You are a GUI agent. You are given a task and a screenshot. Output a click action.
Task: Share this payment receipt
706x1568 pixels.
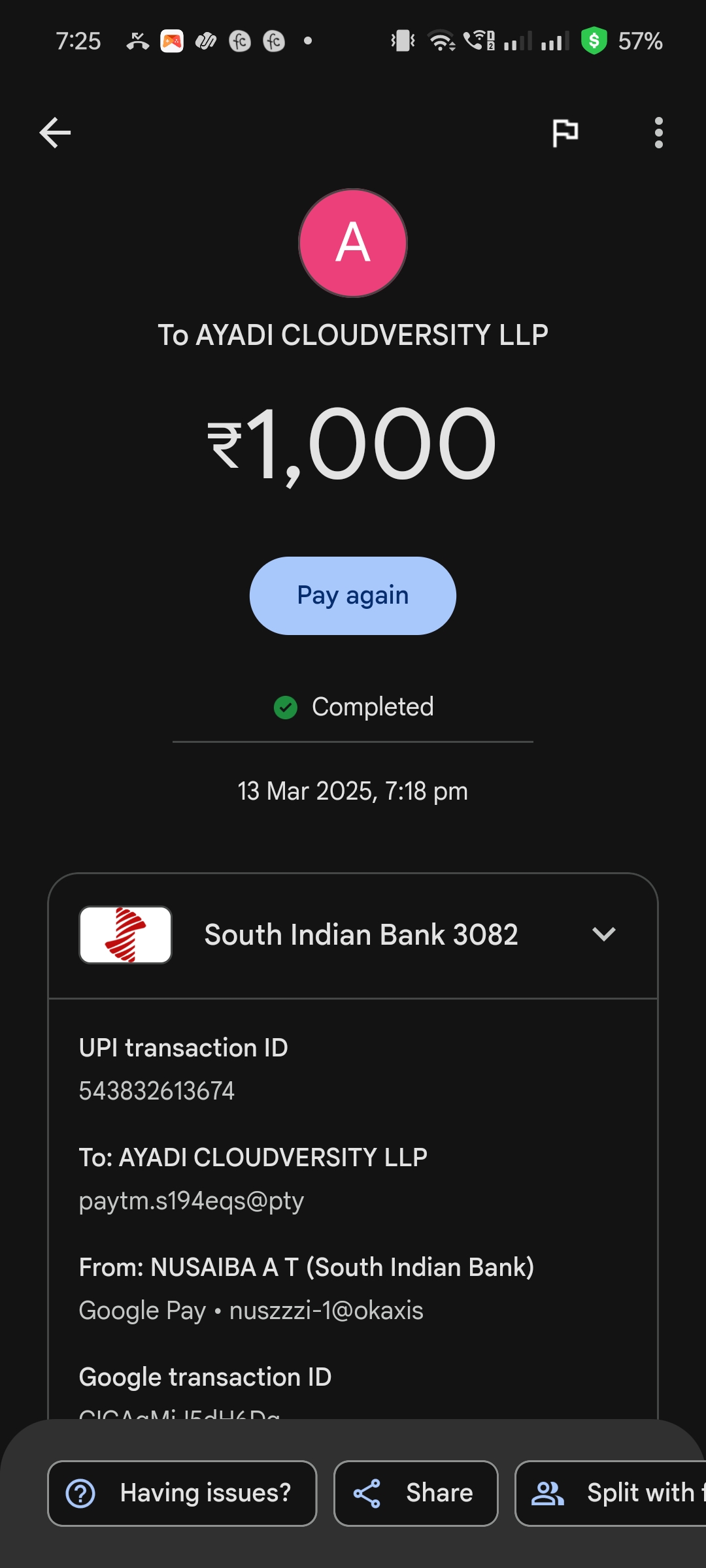416,1494
